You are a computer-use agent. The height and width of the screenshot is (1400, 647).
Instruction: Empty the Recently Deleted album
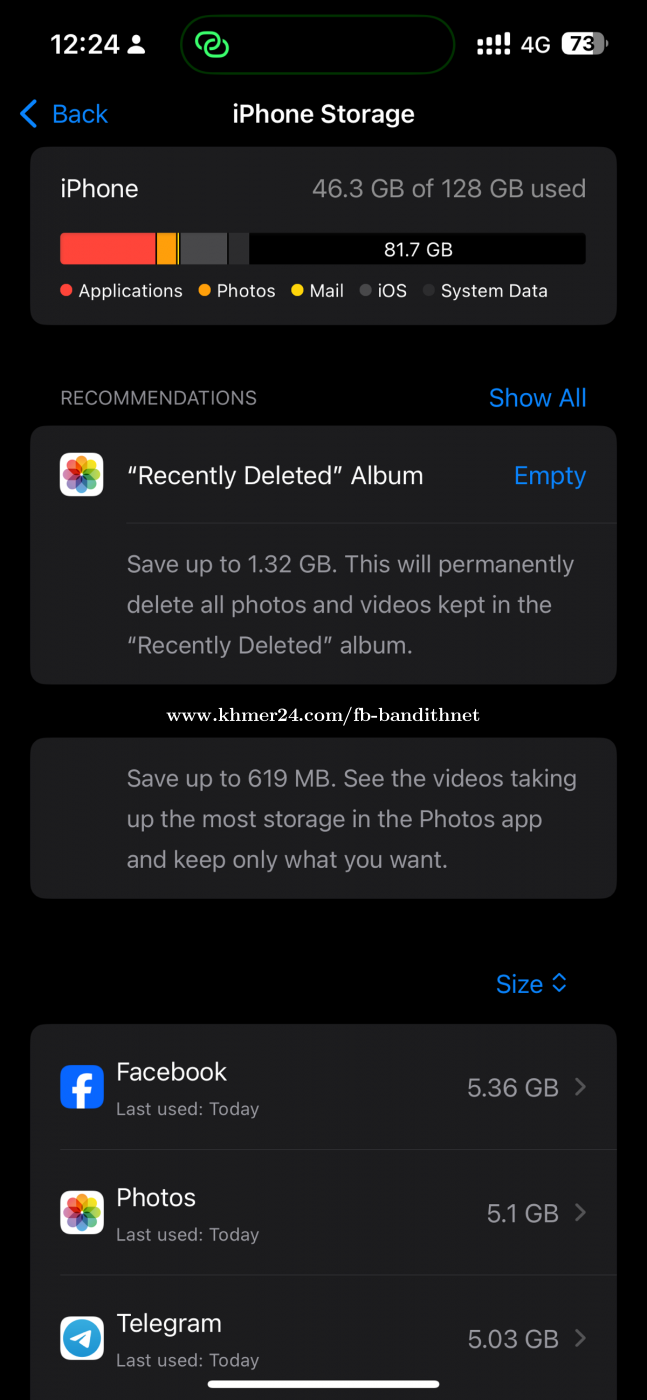click(549, 476)
